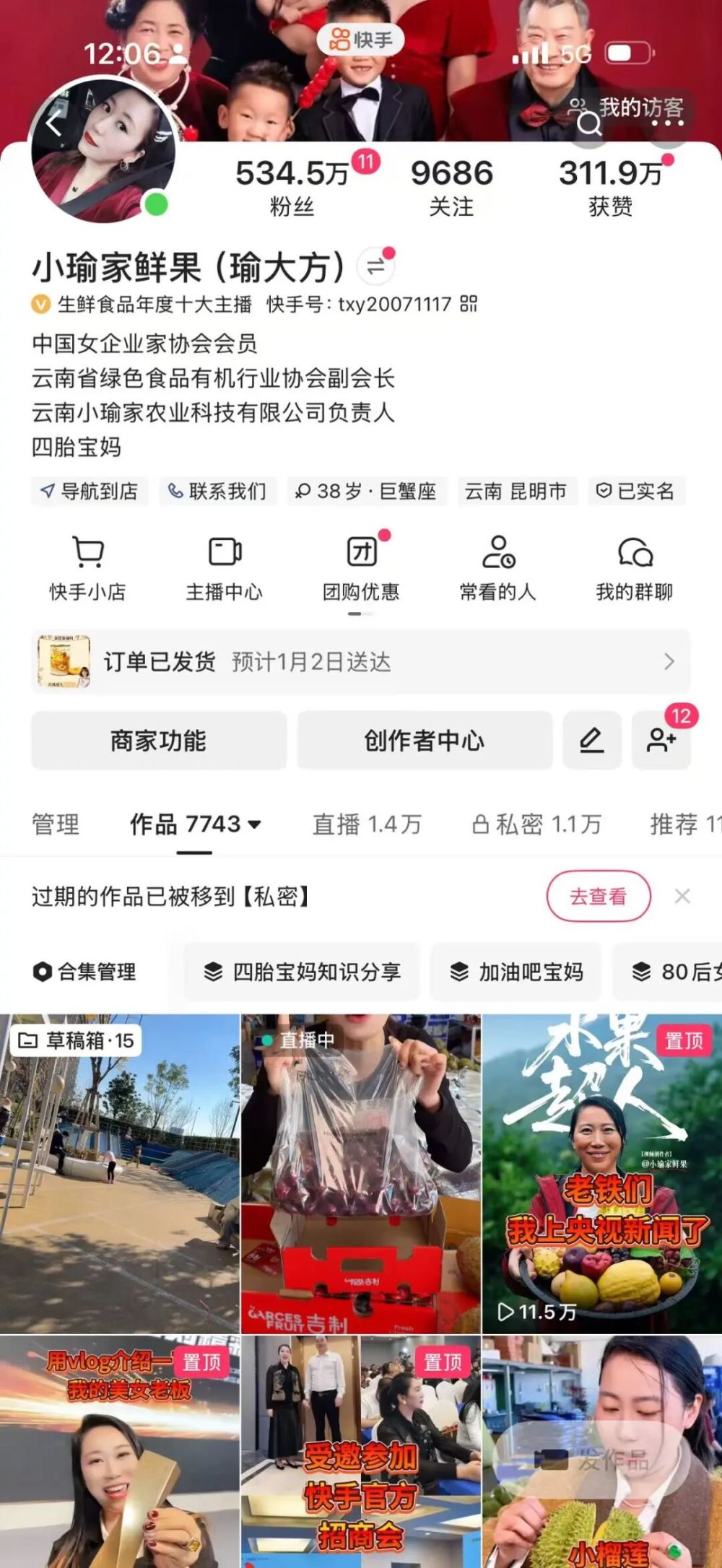This screenshot has height=1568, width=722.
Task: Tap the 商家功能 button
Action: pyautogui.click(x=159, y=740)
